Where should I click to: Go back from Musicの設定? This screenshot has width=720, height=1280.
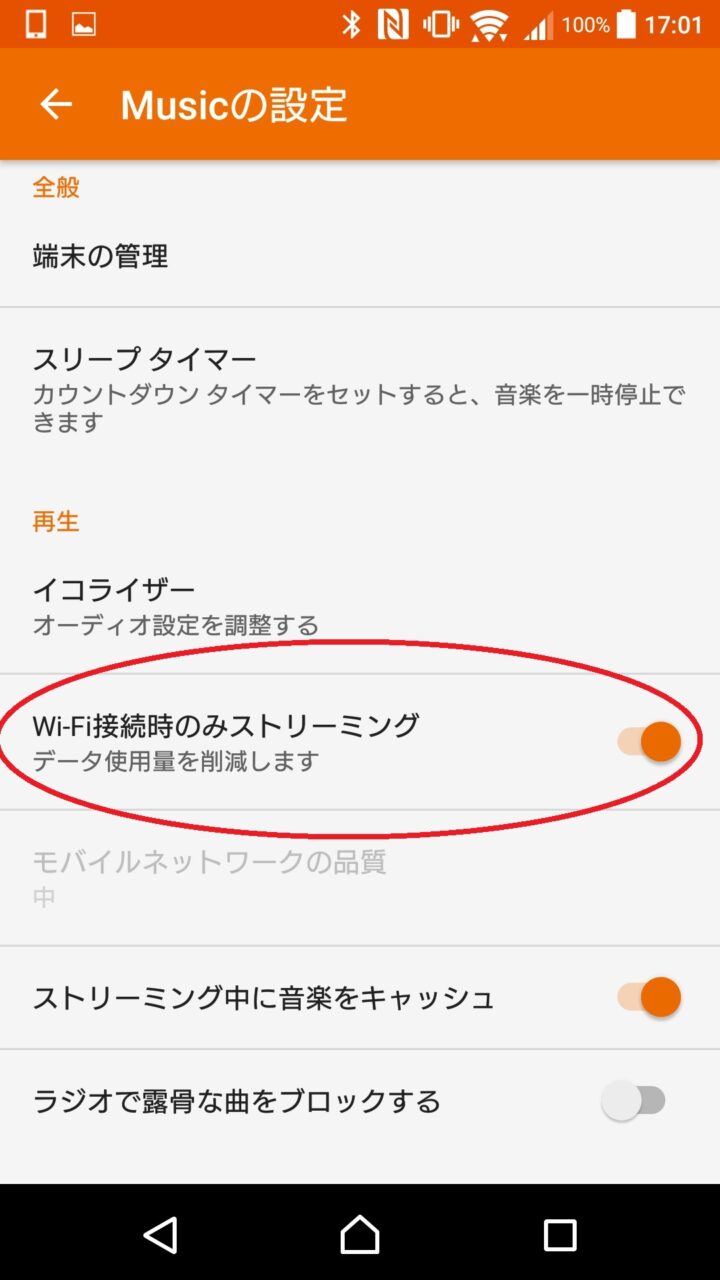pos(56,104)
